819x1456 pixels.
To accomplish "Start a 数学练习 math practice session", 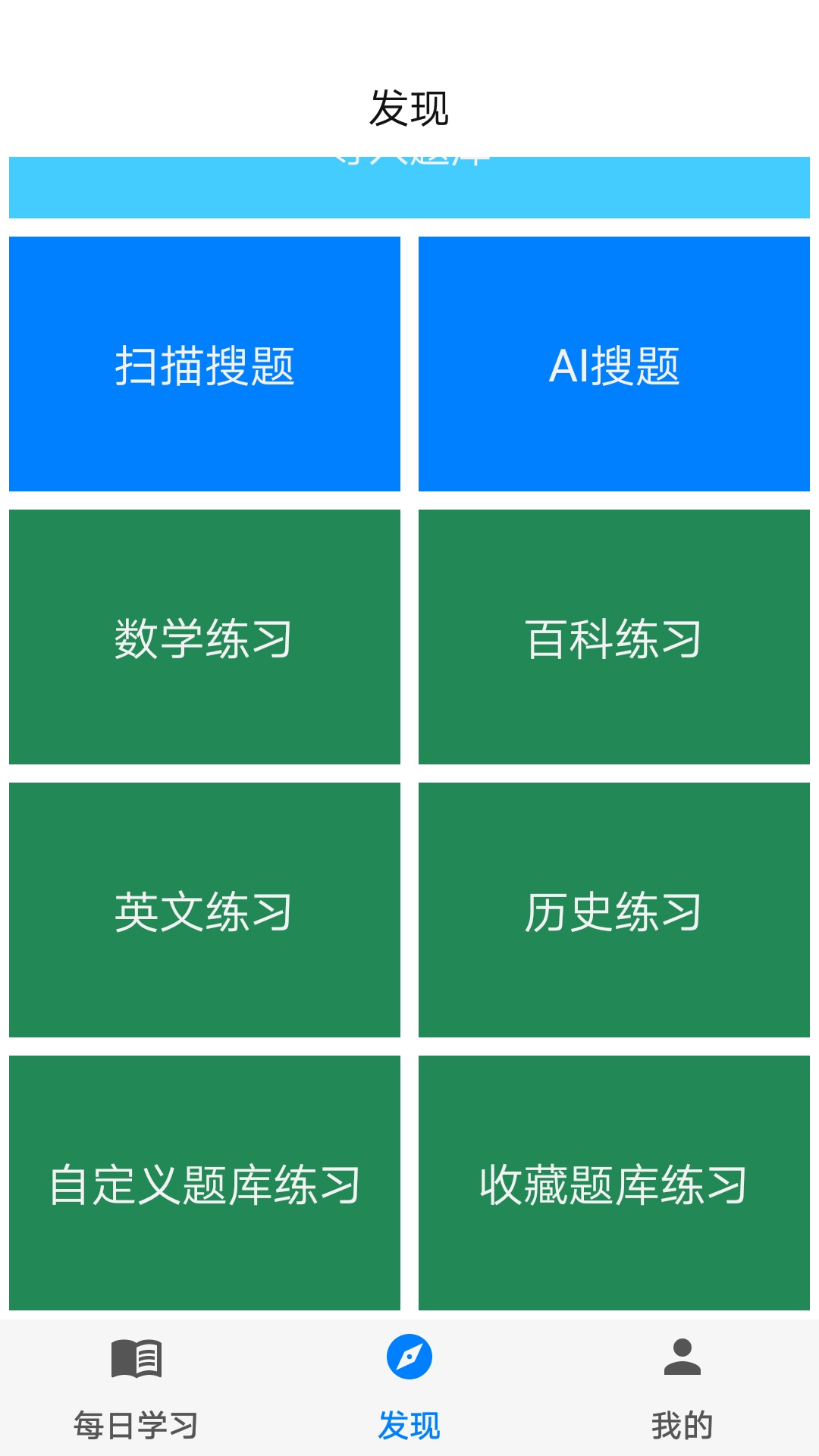I will (x=205, y=637).
